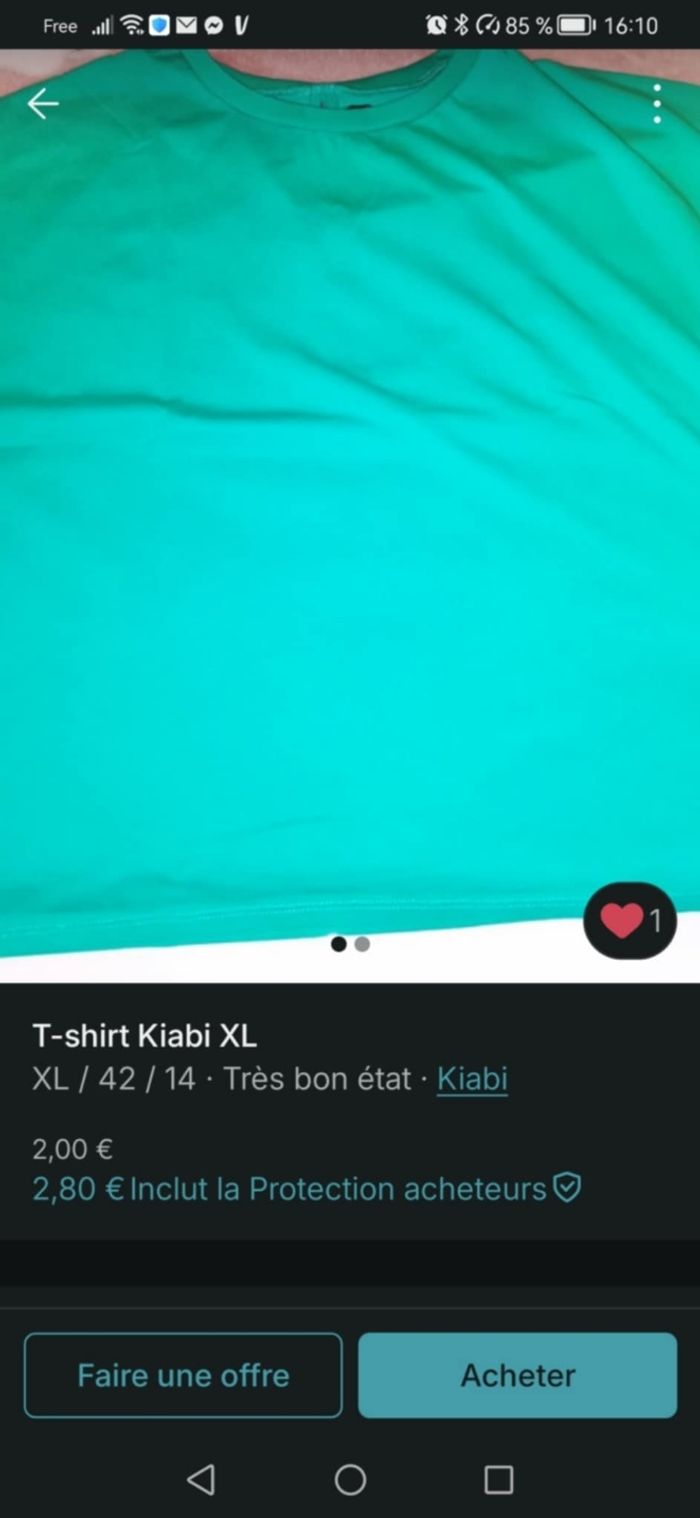The image size is (700, 1518).
Task: Open the green T-shirt photo fullscreen
Action: coord(350,500)
